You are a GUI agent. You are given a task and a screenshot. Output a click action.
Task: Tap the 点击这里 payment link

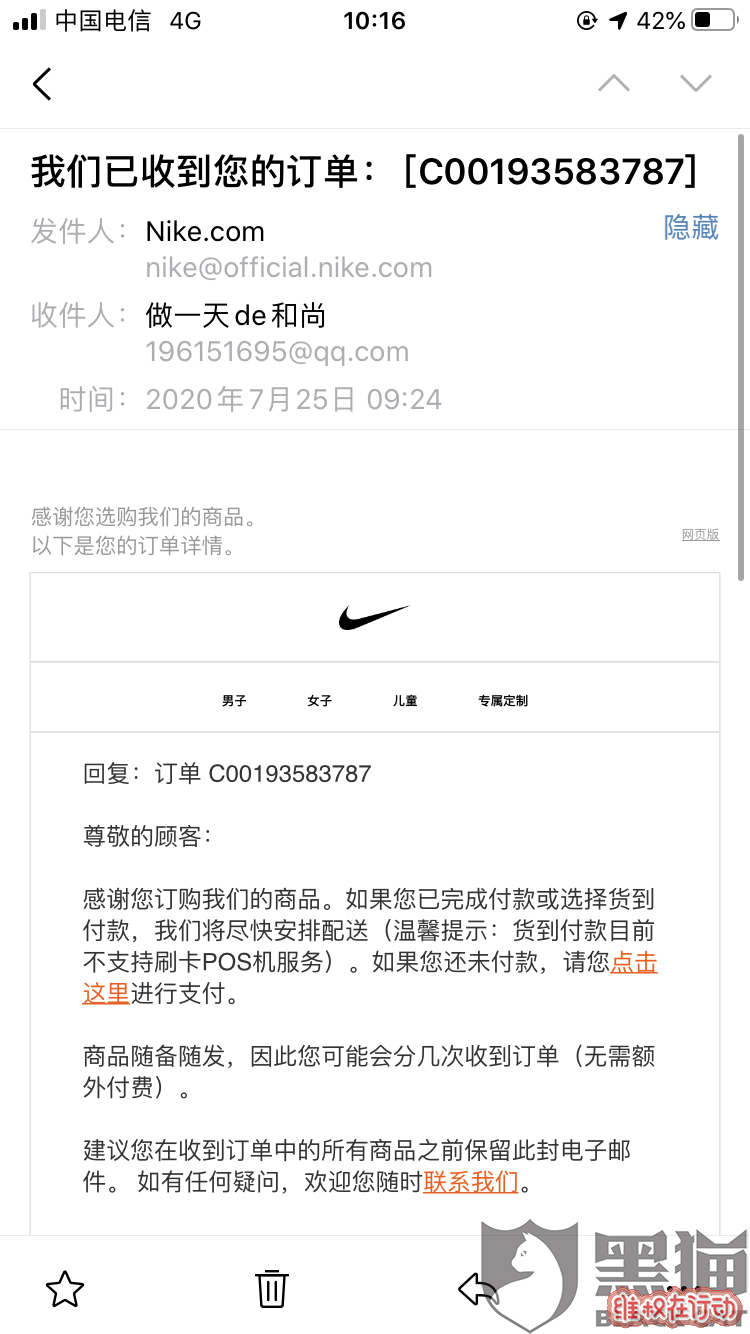tap(633, 963)
